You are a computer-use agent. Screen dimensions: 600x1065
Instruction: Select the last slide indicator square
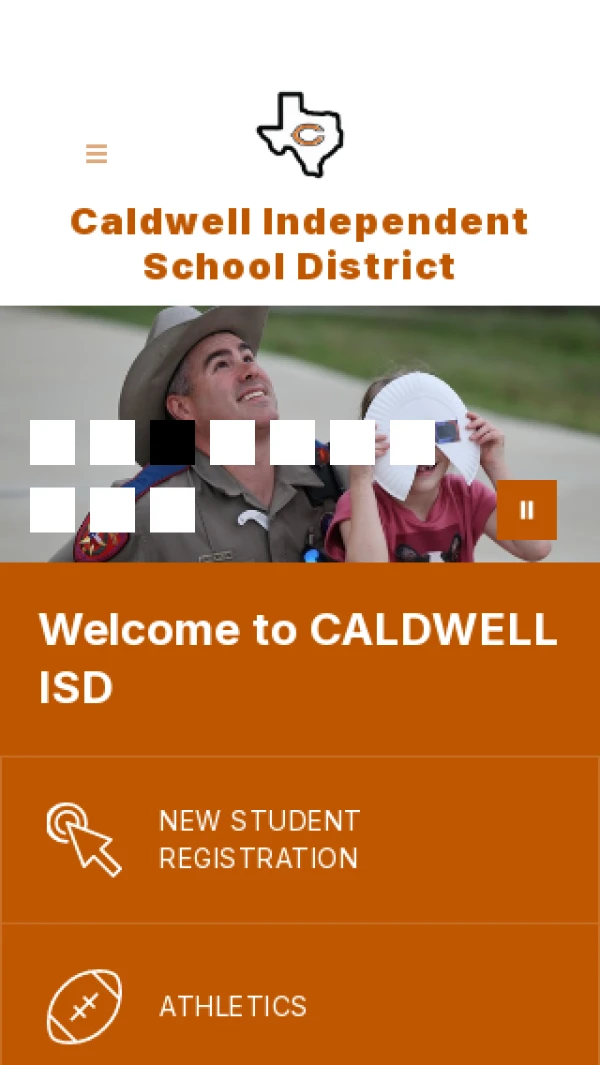[x=172, y=509]
